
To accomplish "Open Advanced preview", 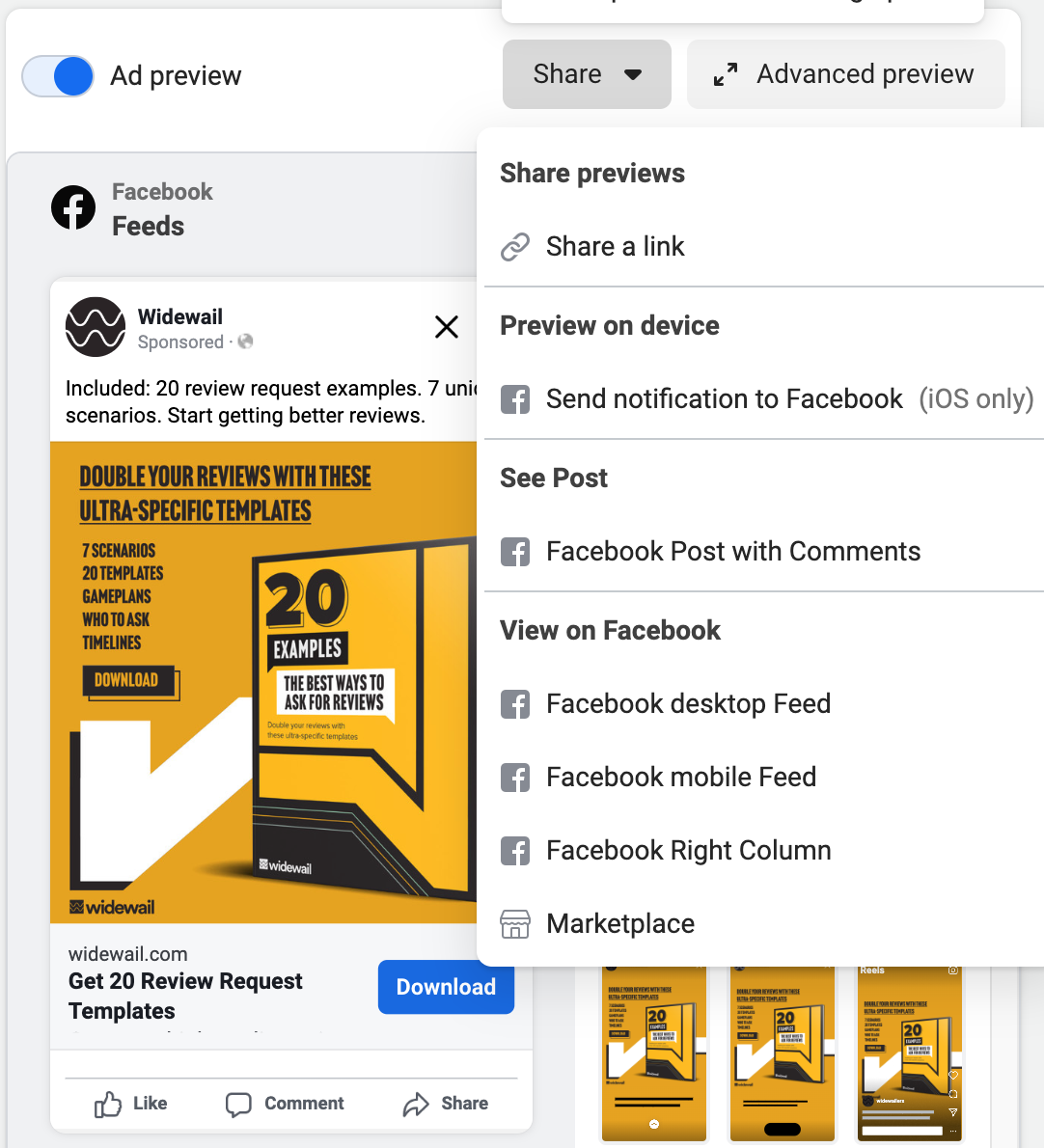I will (x=845, y=74).
